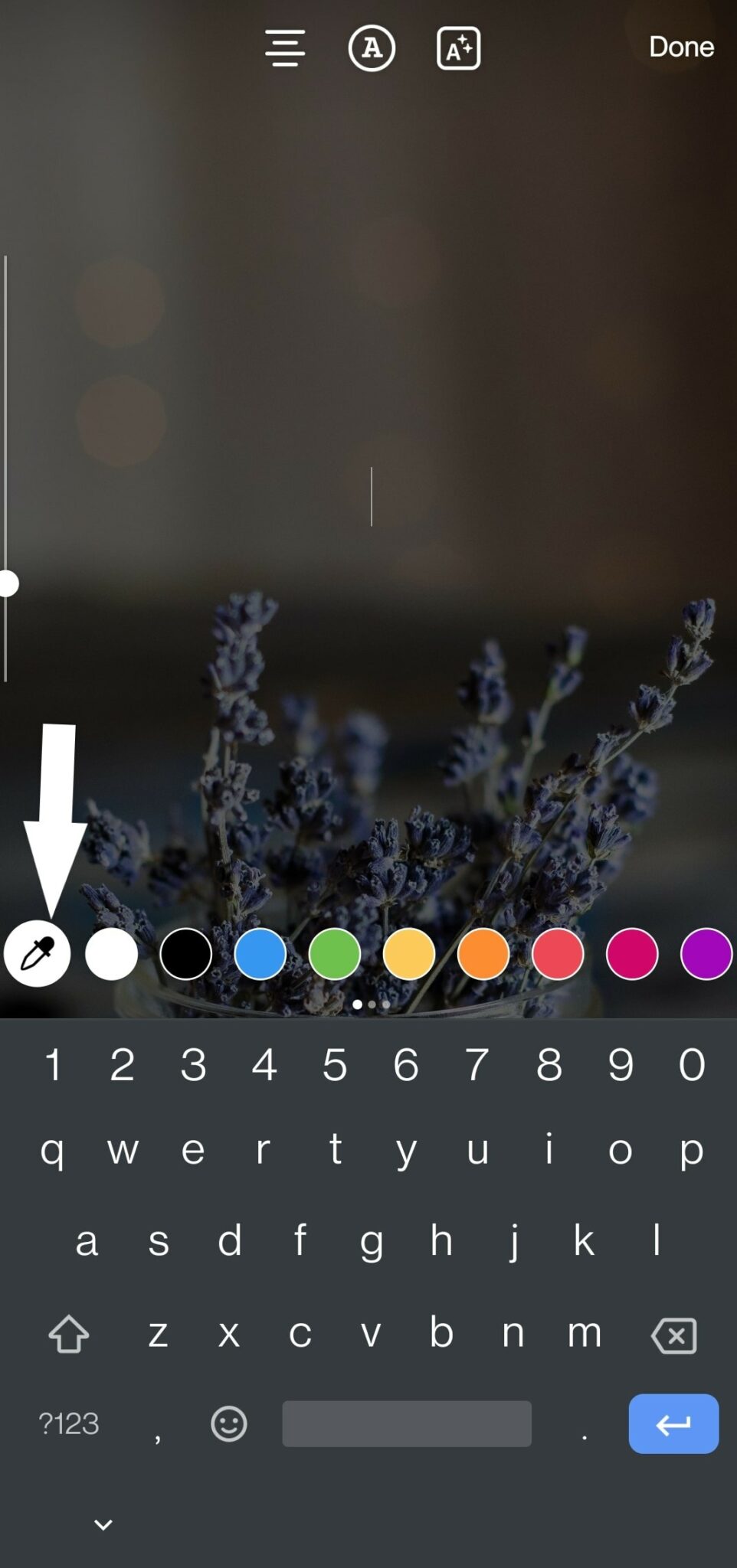The width and height of the screenshot is (737, 1568).
Task: Hit the backspace key on keyboard
Action: pyautogui.click(x=674, y=1336)
